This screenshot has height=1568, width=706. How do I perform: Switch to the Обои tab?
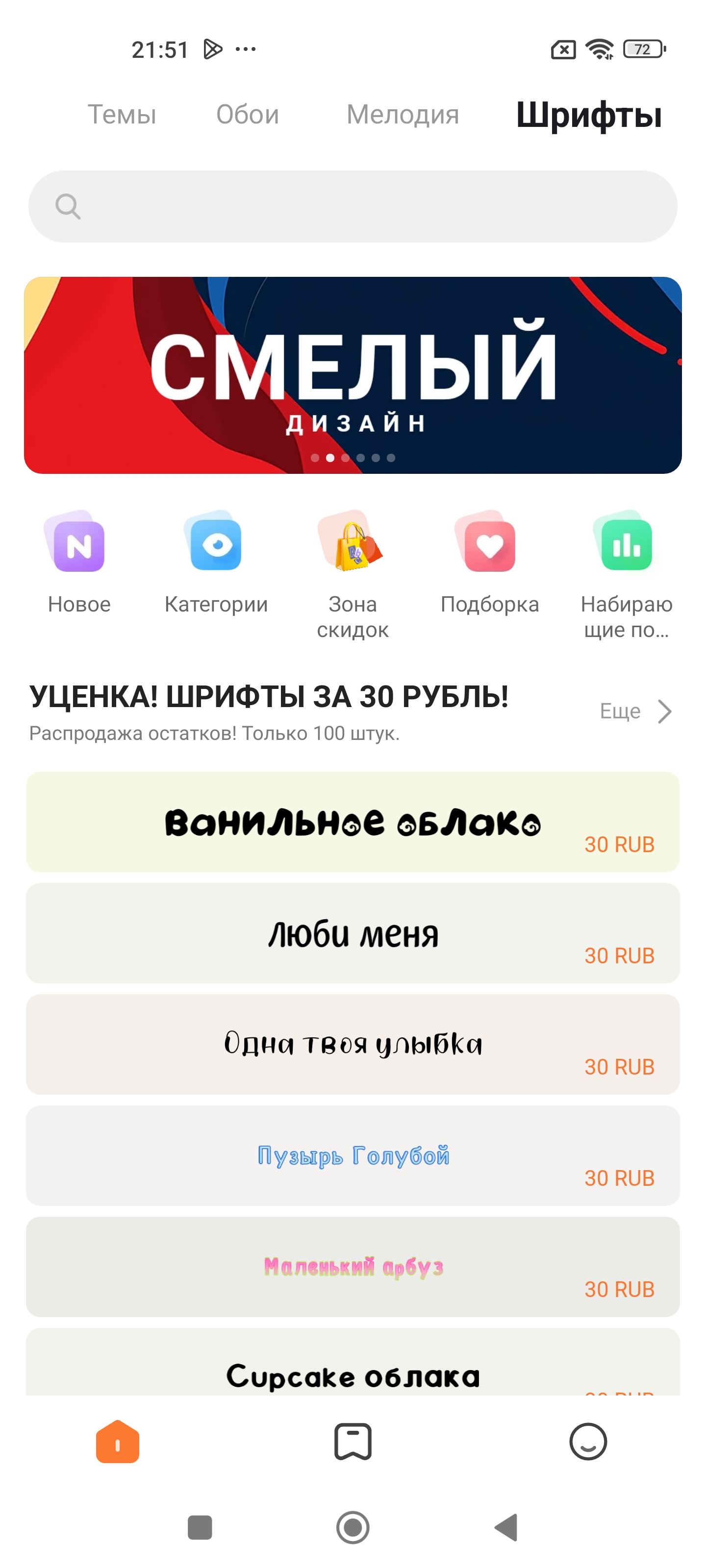(x=247, y=115)
